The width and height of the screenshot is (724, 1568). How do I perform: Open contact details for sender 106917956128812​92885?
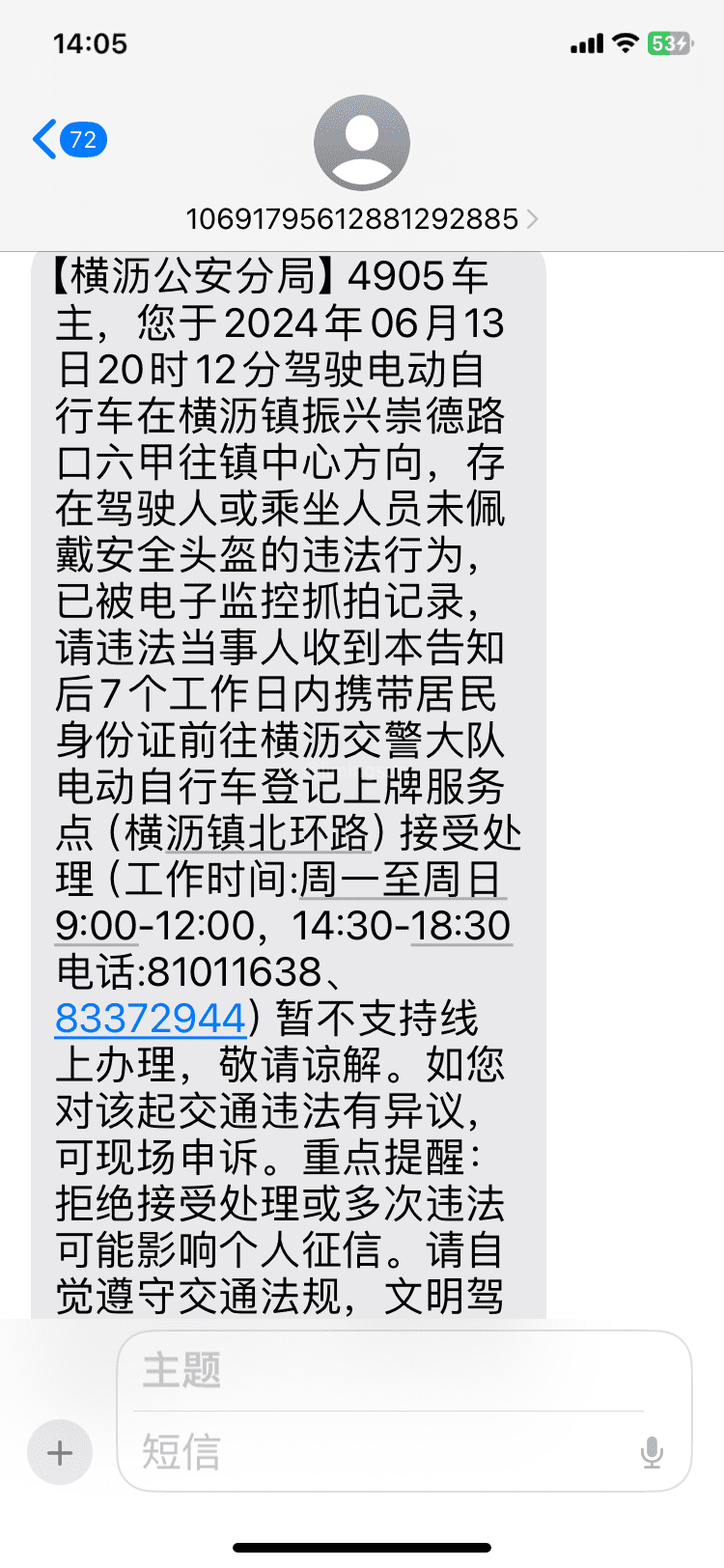point(361,219)
